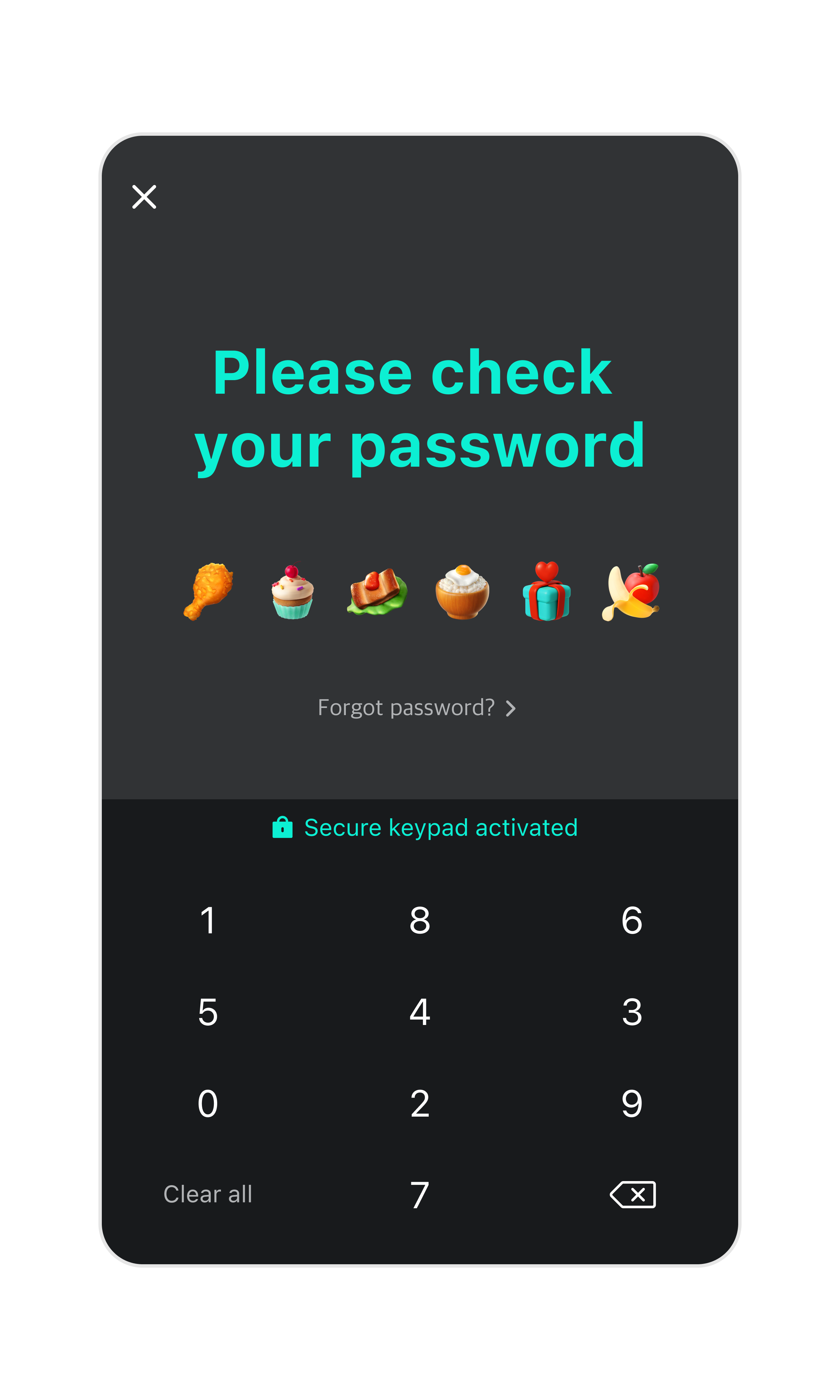The height and width of the screenshot is (1400, 840).
Task: Hit the number 6 key
Action: [x=632, y=921]
